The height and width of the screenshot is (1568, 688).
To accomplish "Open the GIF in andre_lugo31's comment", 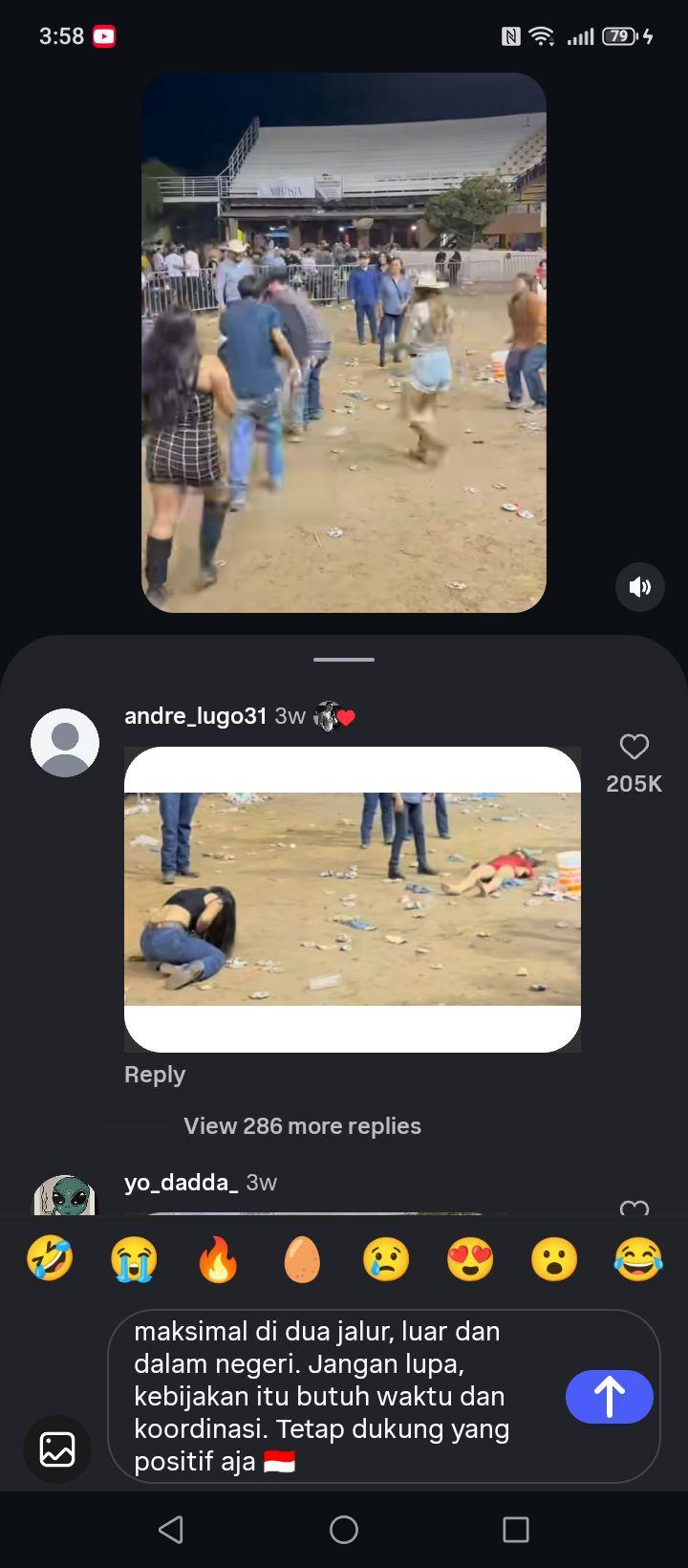I will click(353, 900).
